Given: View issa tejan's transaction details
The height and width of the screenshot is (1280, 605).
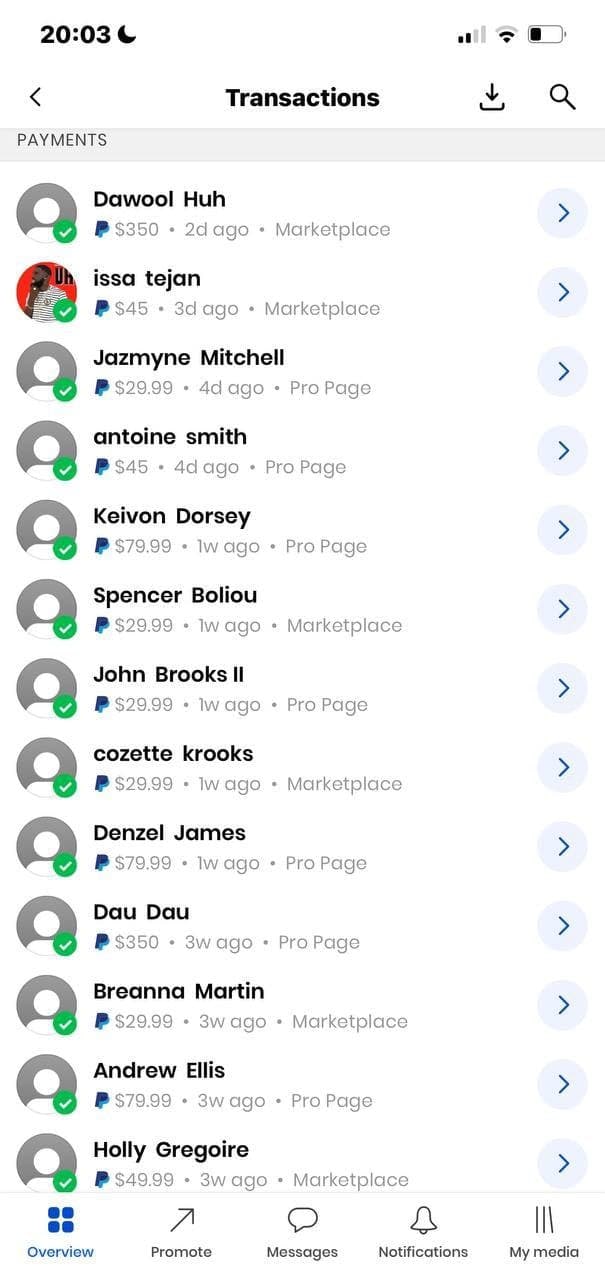Looking at the screenshot, I should pos(302,292).
